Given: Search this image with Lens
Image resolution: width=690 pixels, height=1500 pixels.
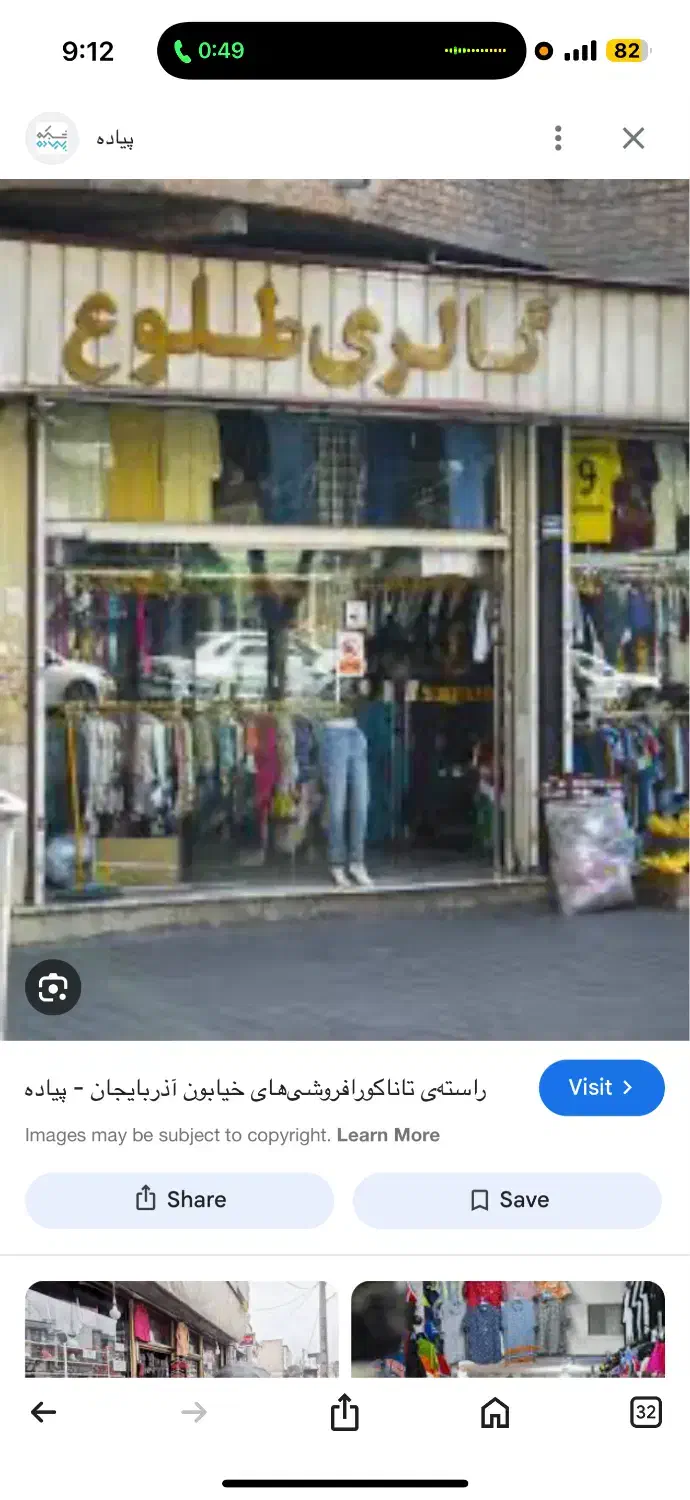Looking at the screenshot, I should point(53,988).
